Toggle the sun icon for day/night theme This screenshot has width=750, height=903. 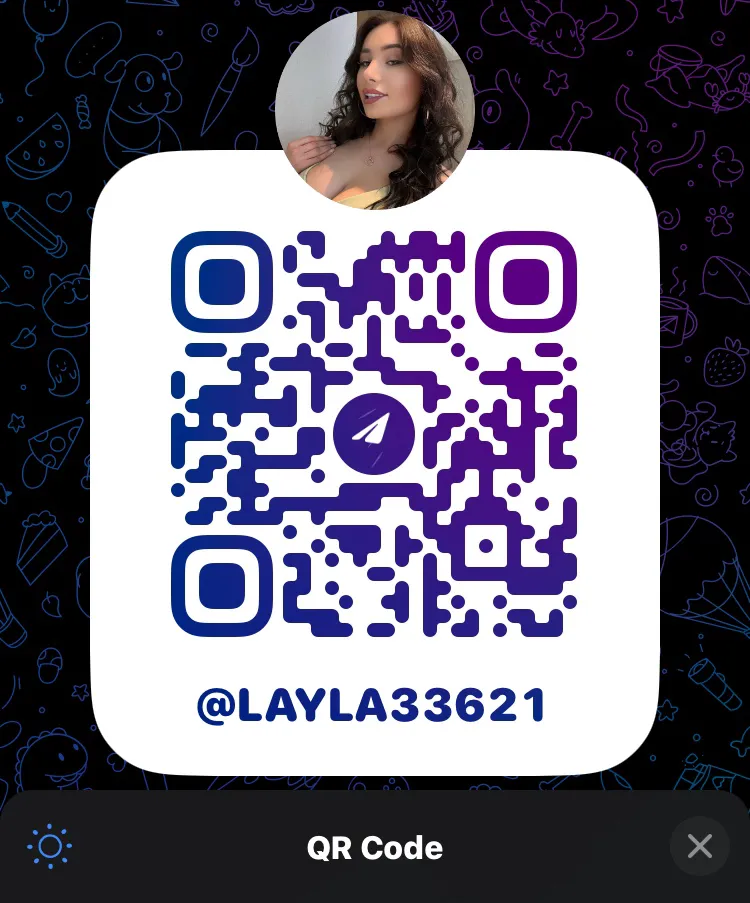point(50,848)
